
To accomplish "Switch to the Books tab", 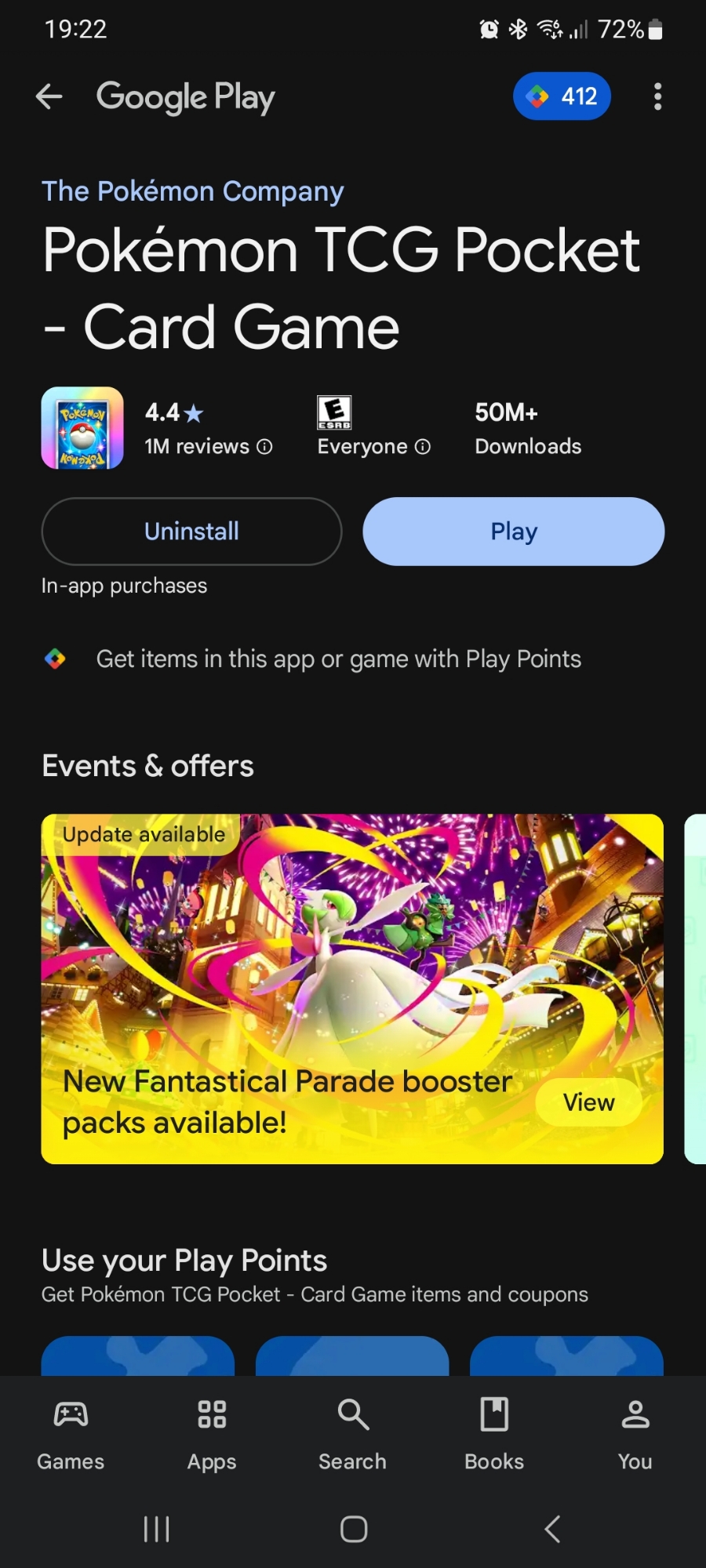I will pyautogui.click(x=494, y=1435).
